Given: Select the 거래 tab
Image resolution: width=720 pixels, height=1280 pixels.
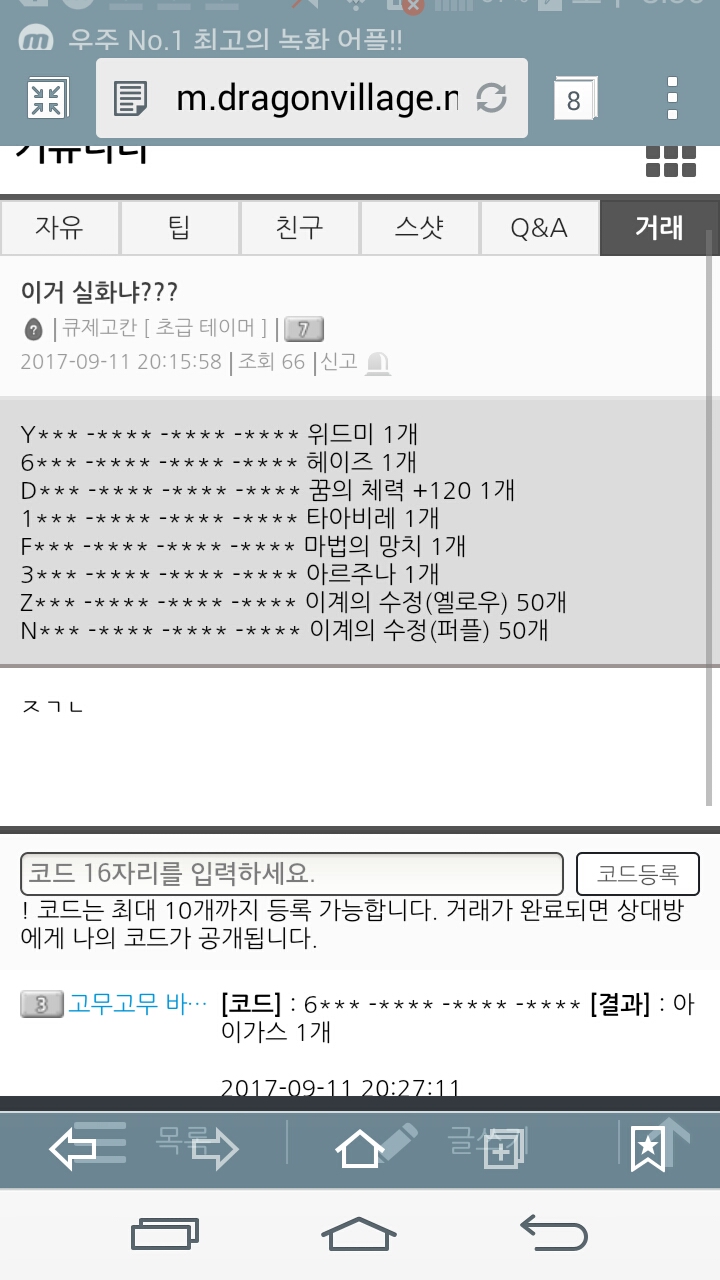Looking at the screenshot, I should click(x=658, y=228).
